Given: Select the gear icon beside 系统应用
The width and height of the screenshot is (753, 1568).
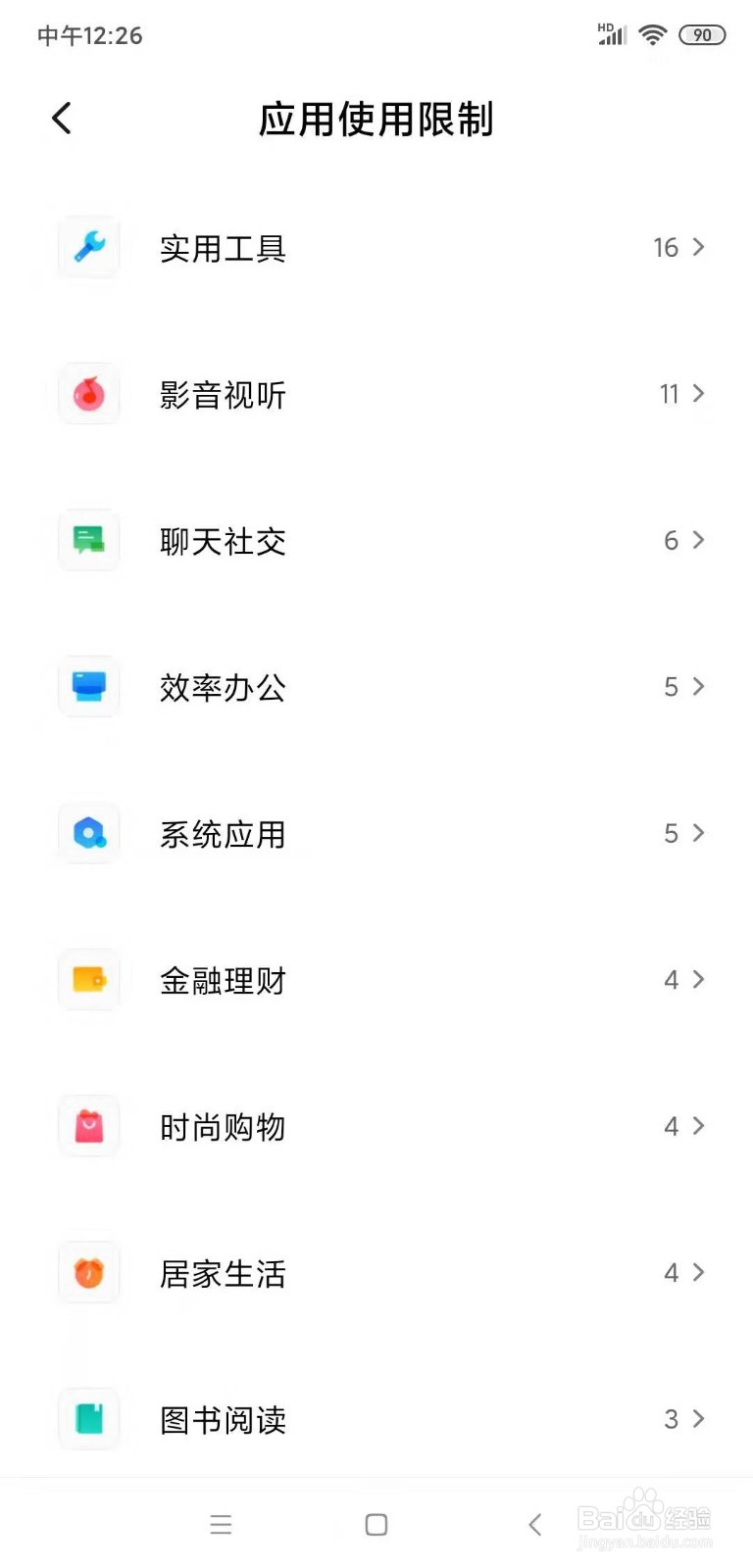Looking at the screenshot, I should click(88, 833).
